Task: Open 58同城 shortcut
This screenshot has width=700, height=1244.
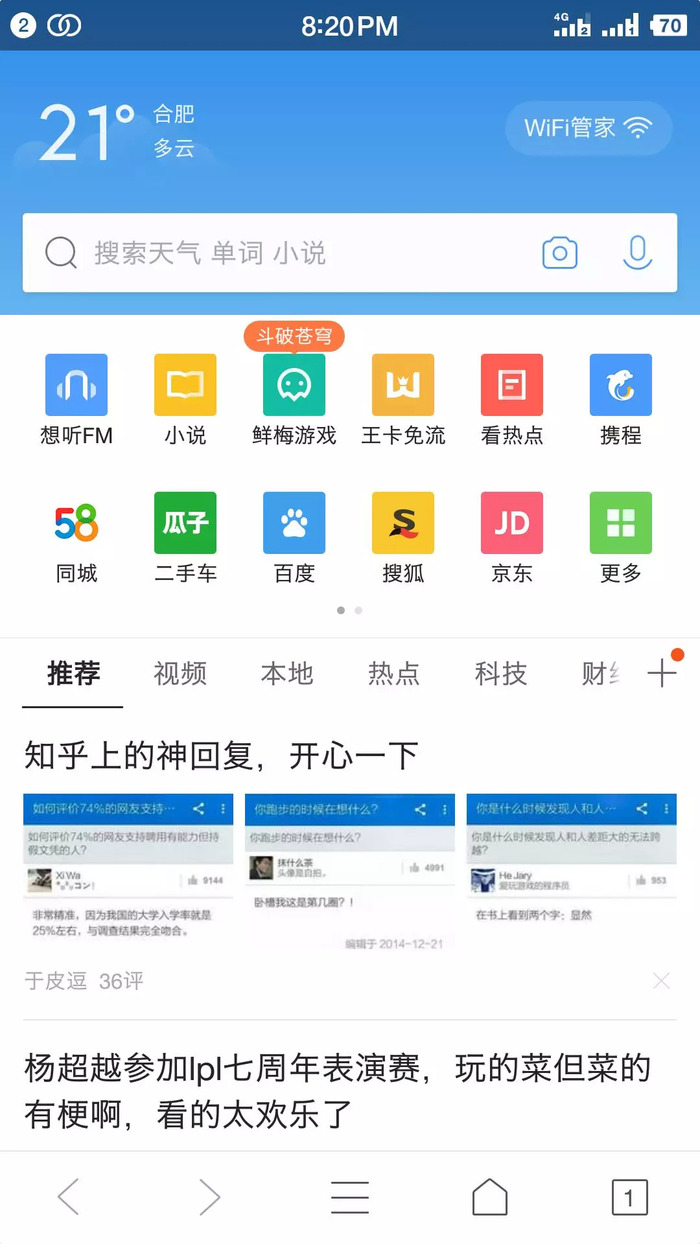Action: point(76,537)
